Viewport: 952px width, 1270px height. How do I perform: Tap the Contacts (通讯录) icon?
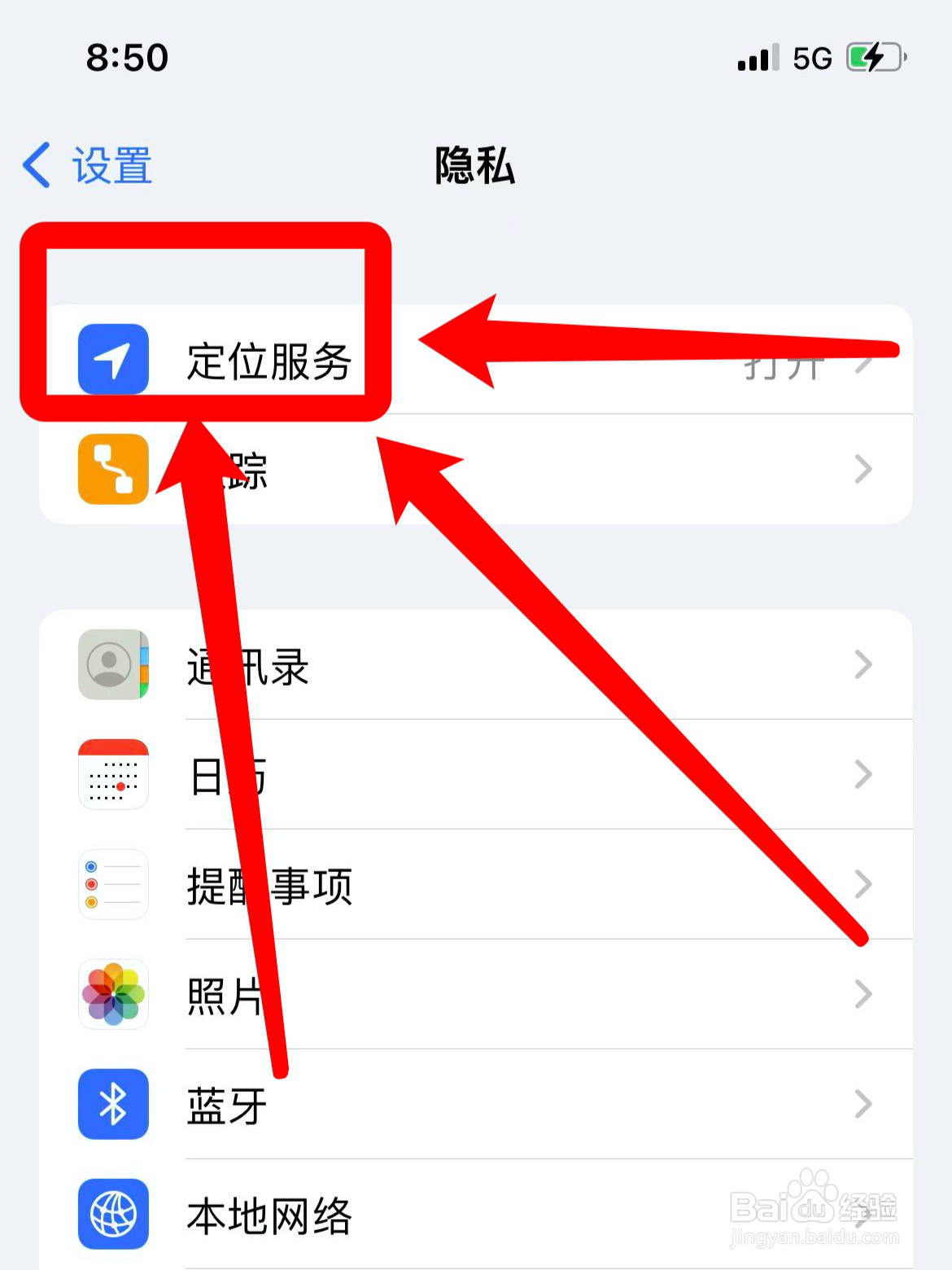[113, 665]
